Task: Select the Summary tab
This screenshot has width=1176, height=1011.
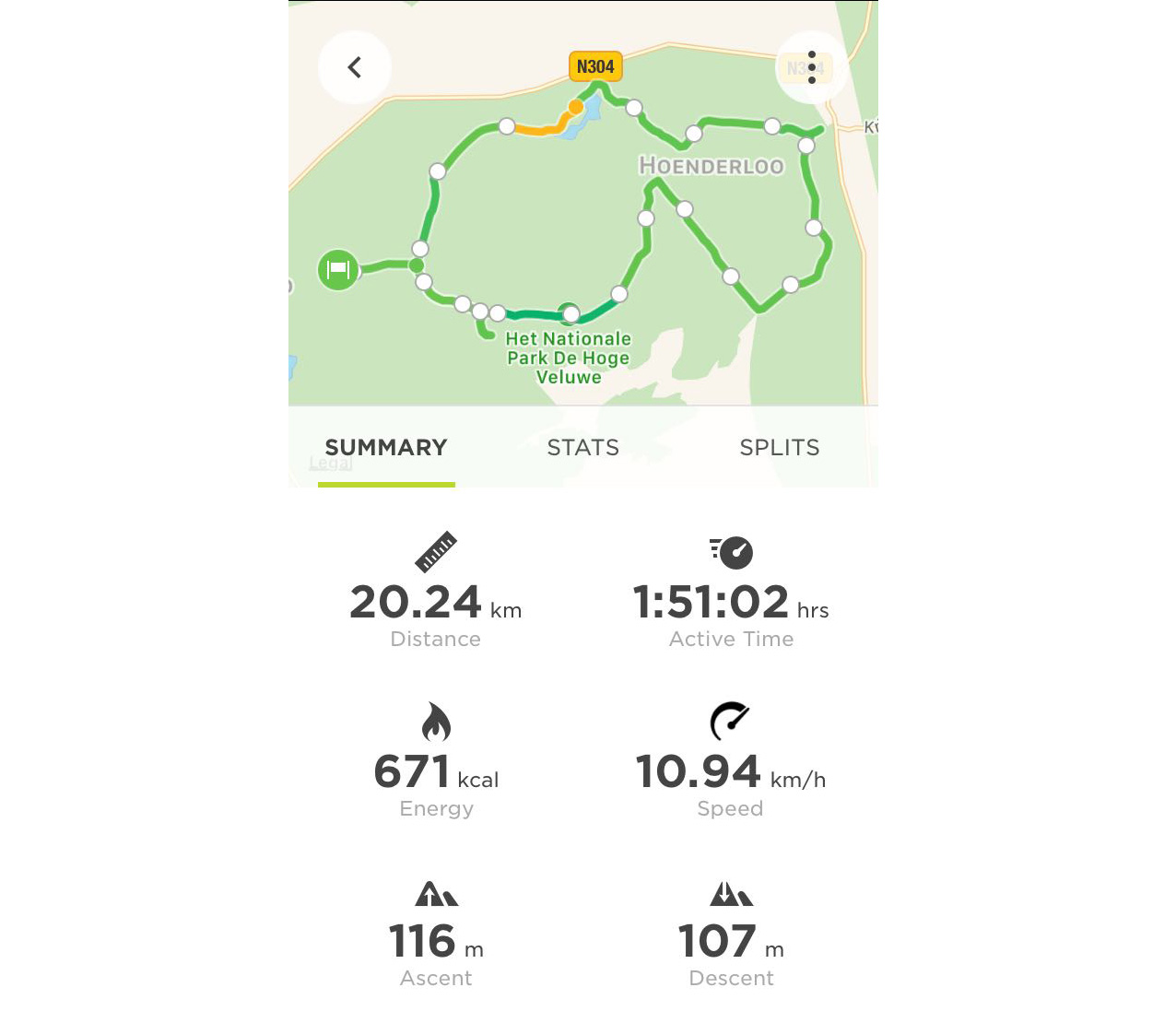Action: point(386,448)
